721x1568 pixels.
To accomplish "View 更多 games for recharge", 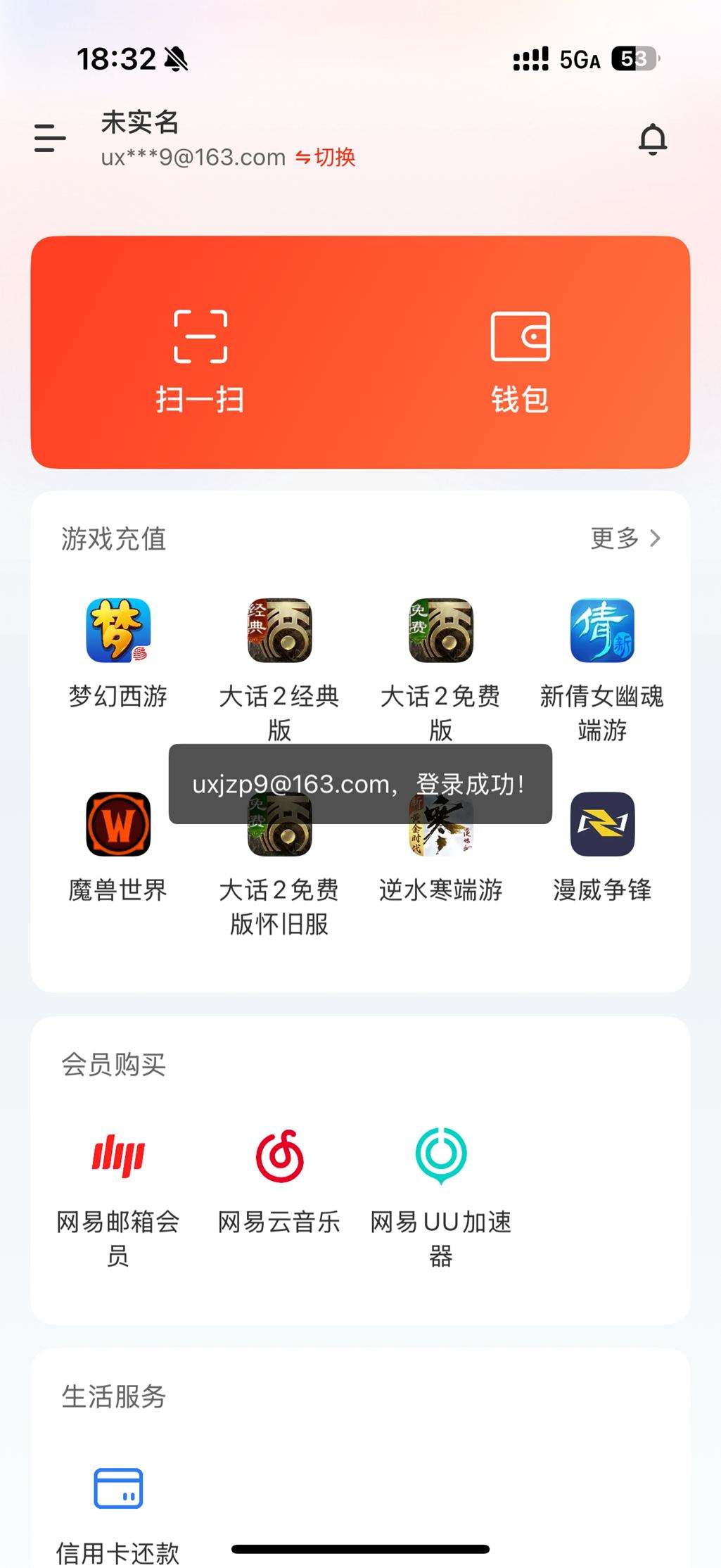I will (x=625, y=538).
